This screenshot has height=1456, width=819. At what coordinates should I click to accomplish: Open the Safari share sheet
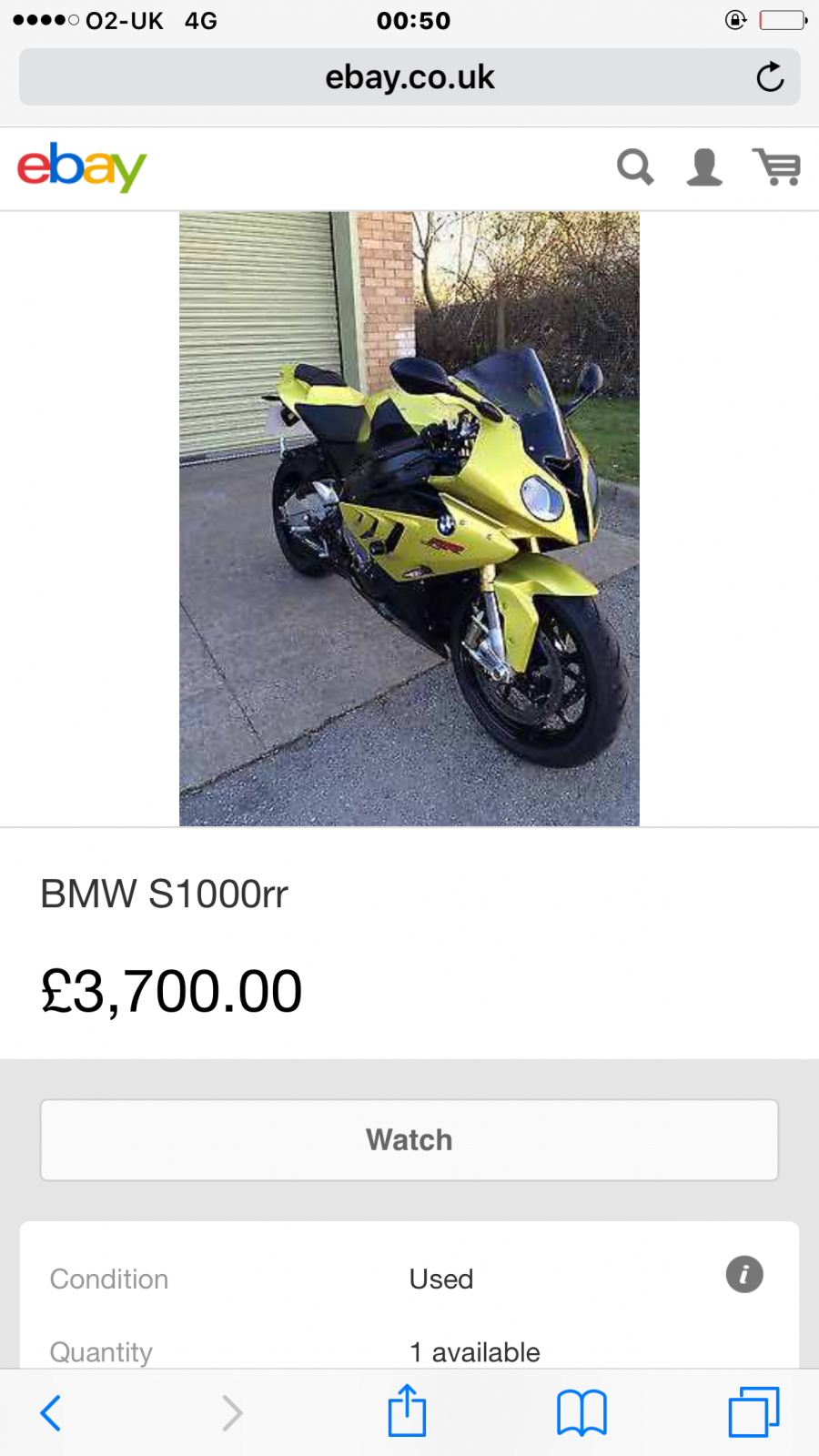(x=407, y=1411)
